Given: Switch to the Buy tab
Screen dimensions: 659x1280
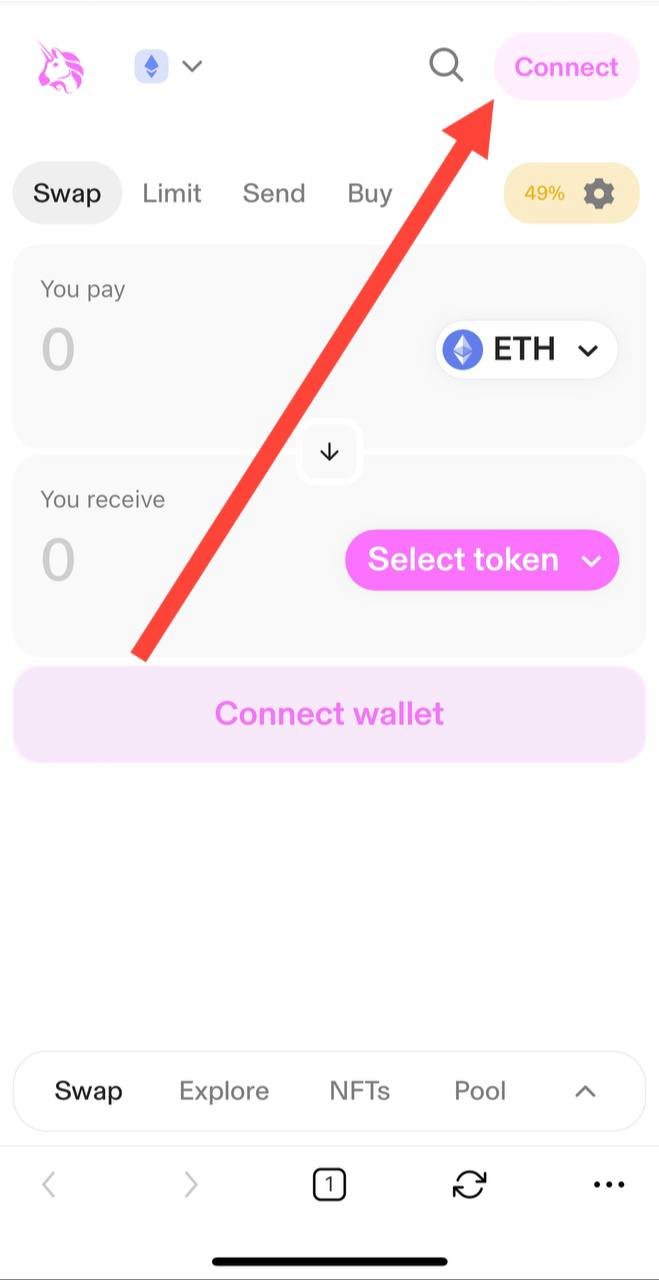Looking at the screenshot, I should (x=369, y=193).
